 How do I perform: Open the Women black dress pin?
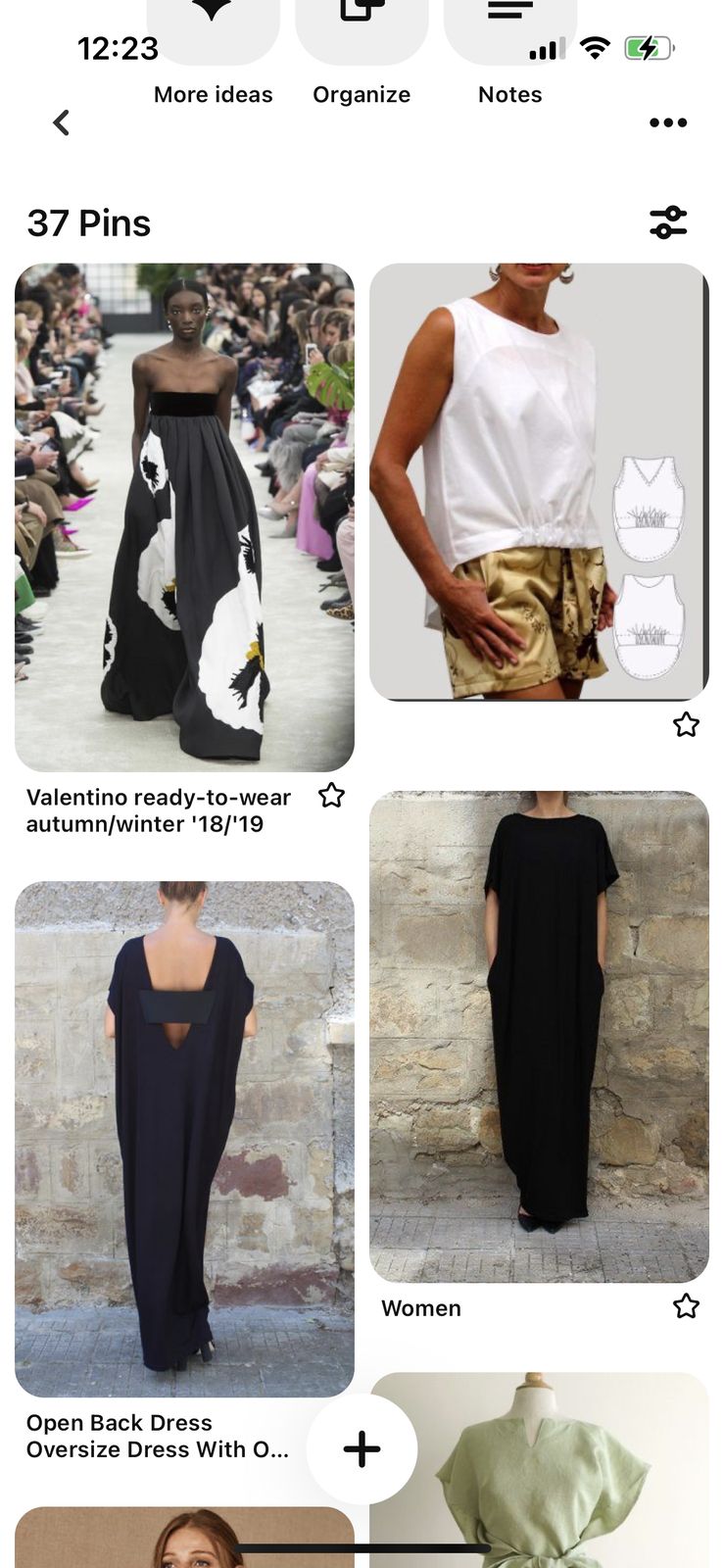pyautogui.click(x=538, y=1036)
